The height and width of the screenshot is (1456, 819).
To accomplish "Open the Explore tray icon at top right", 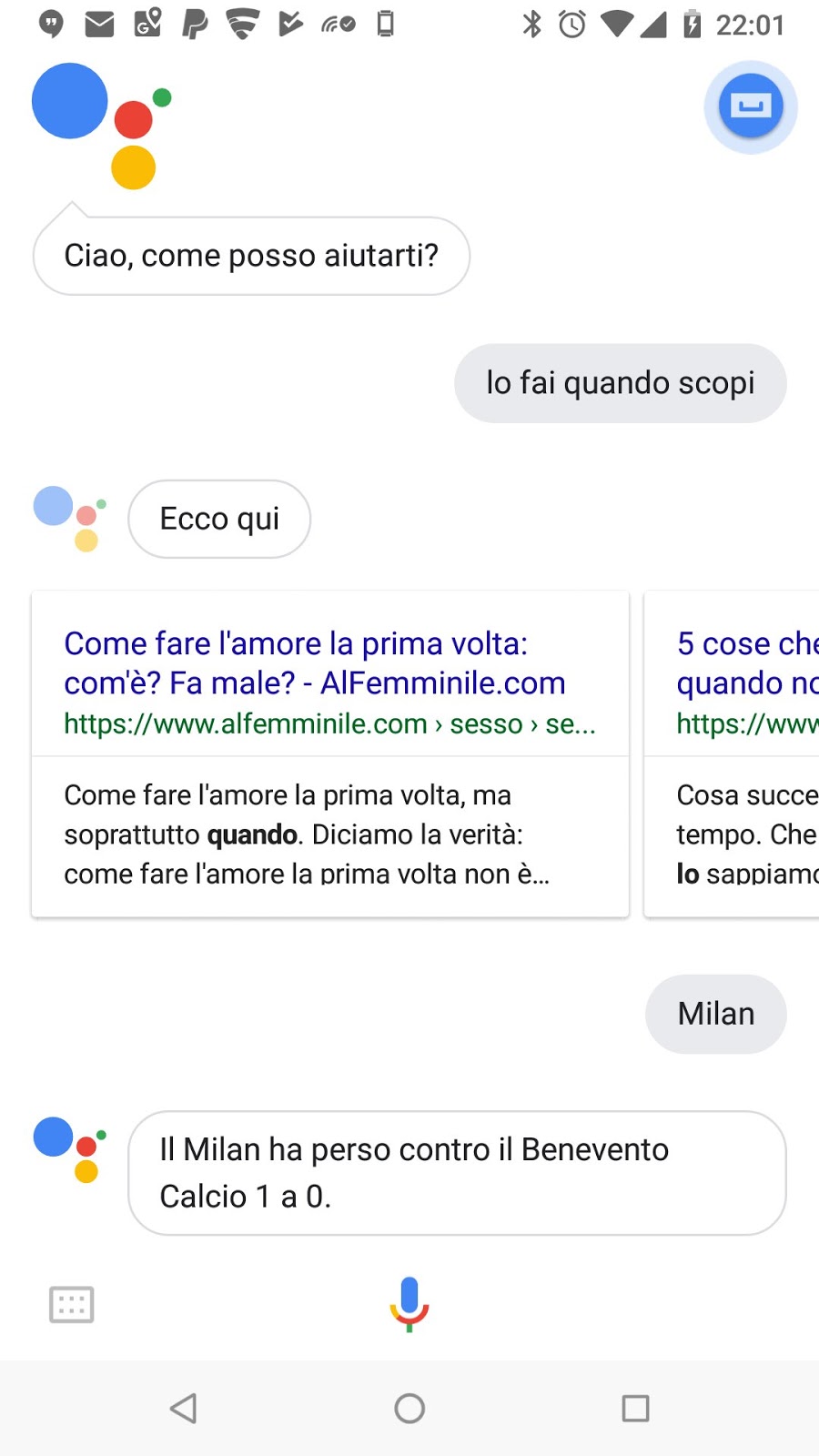I will pos(751,106).
